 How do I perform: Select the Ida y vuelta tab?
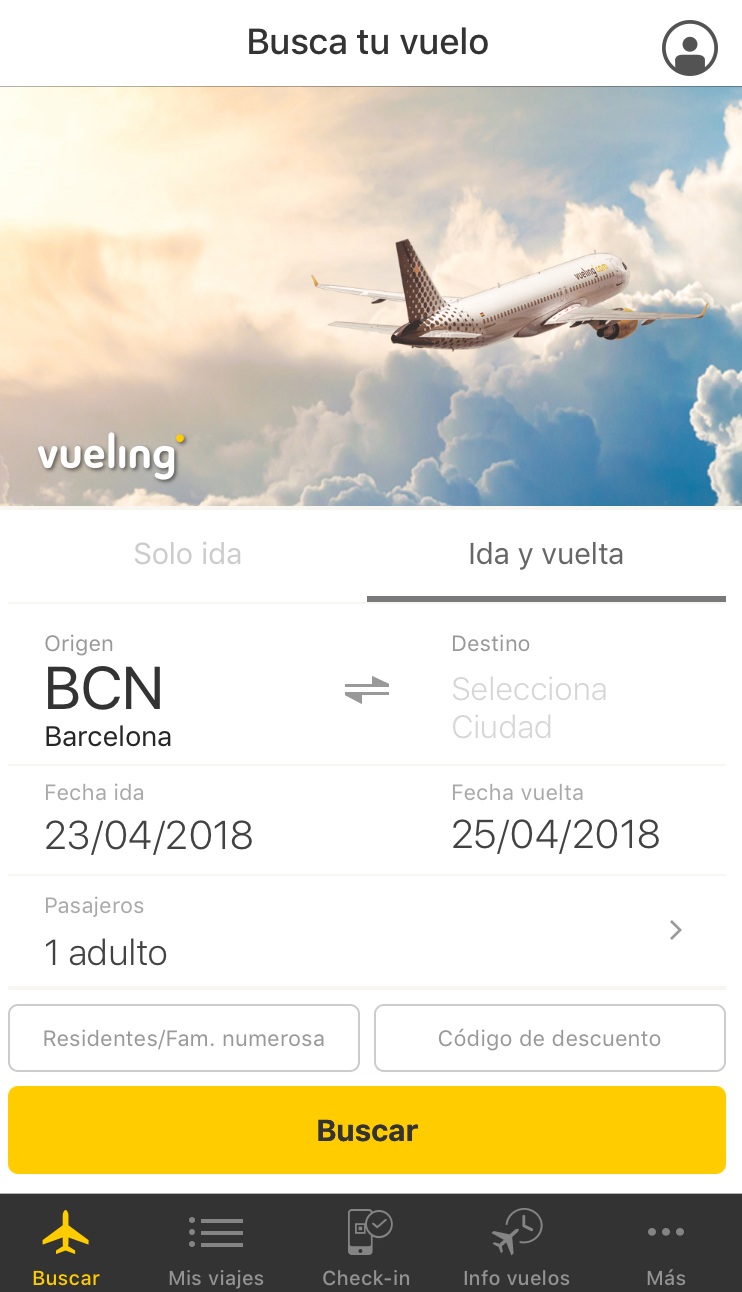tap(546, 553)
